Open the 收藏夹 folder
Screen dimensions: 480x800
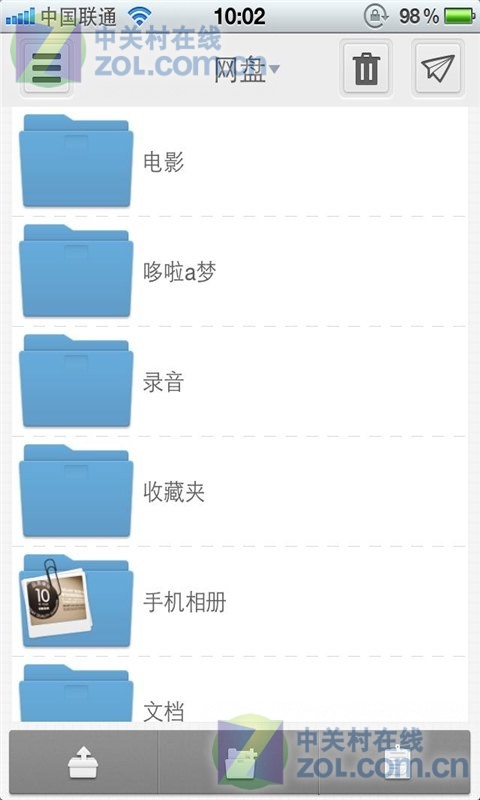[x=240, y=492]
